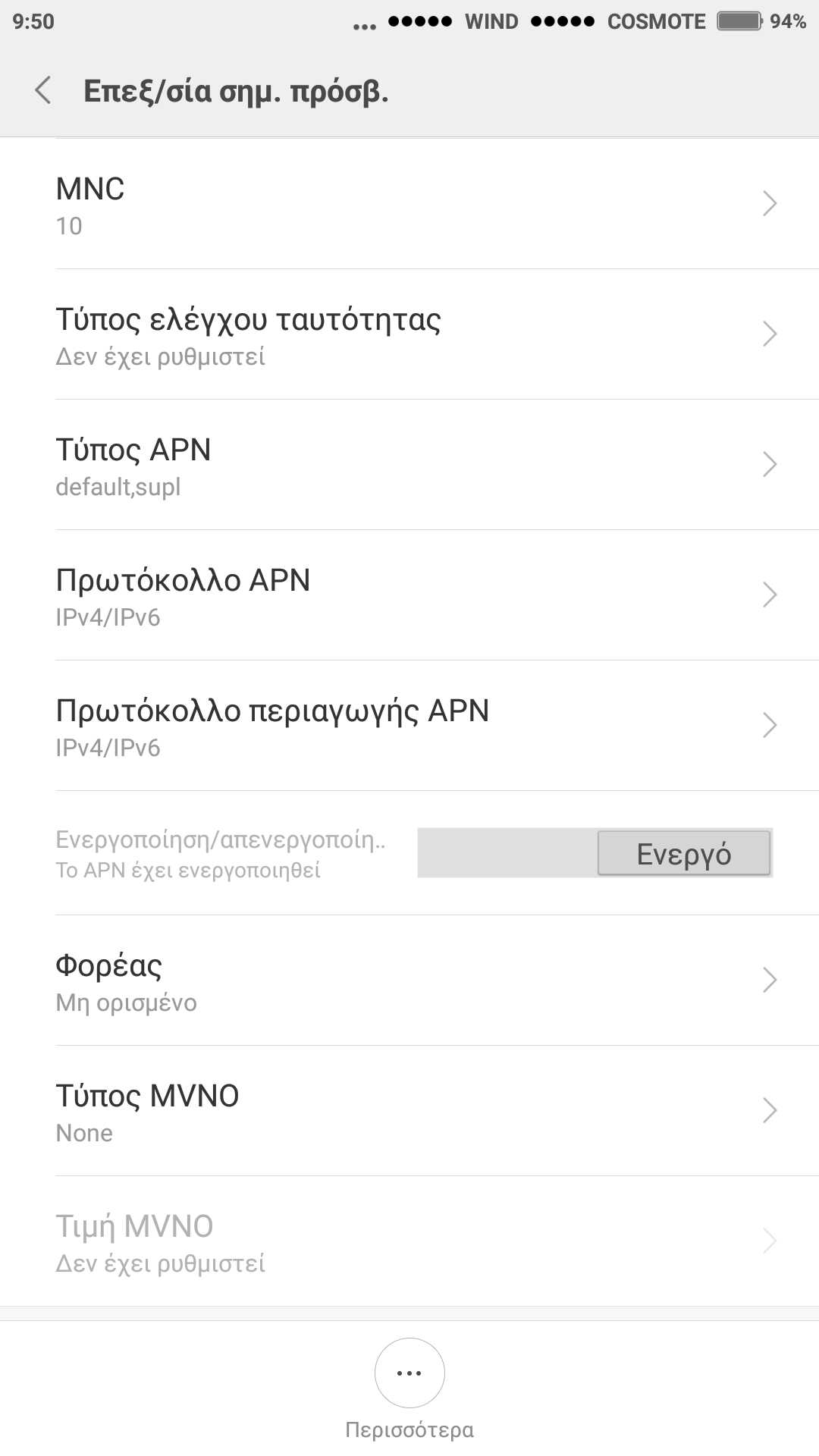Viewport: 819px width, 1456px height.
Task: Go back from Επεξ/σία σημ. πρόσβ.
Action: [x=43, y=90]
